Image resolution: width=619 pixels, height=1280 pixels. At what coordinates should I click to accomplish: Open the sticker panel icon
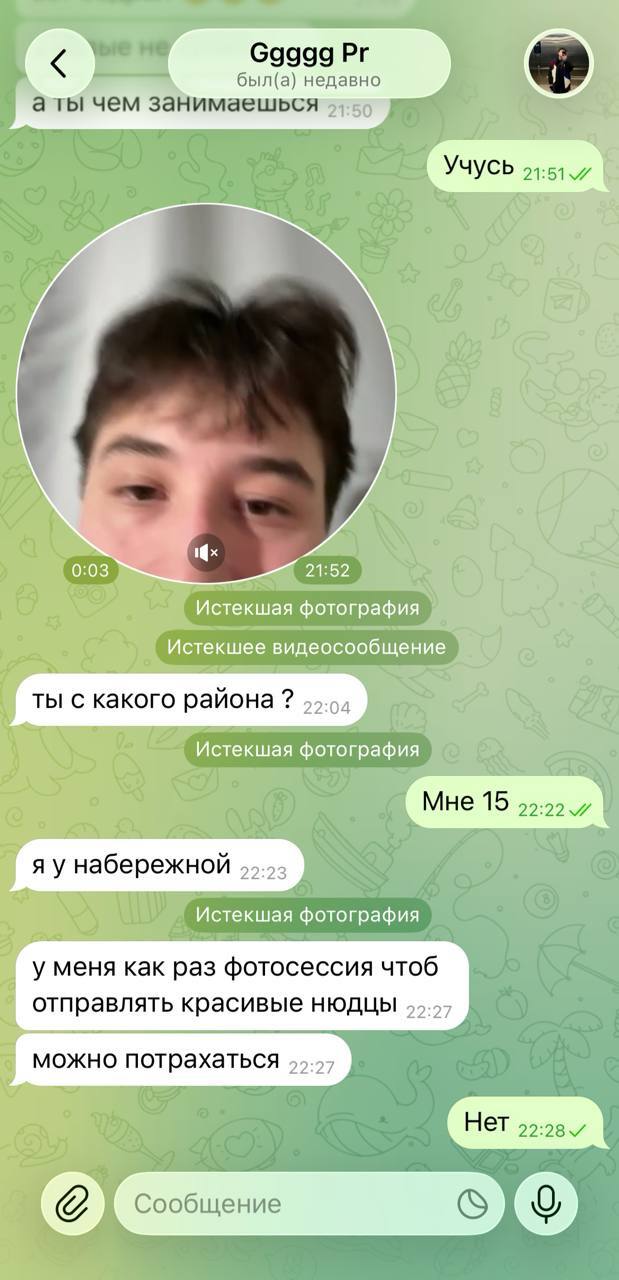pos(472,1204)
